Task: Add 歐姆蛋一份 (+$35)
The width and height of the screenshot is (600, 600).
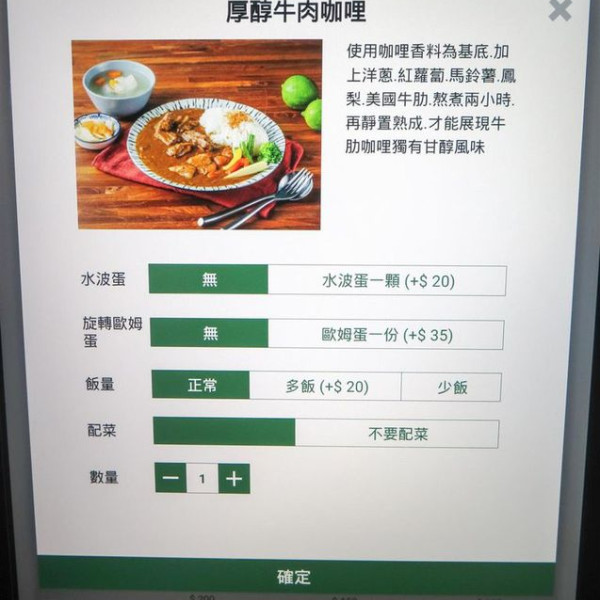Action: (x=386, y=335)
